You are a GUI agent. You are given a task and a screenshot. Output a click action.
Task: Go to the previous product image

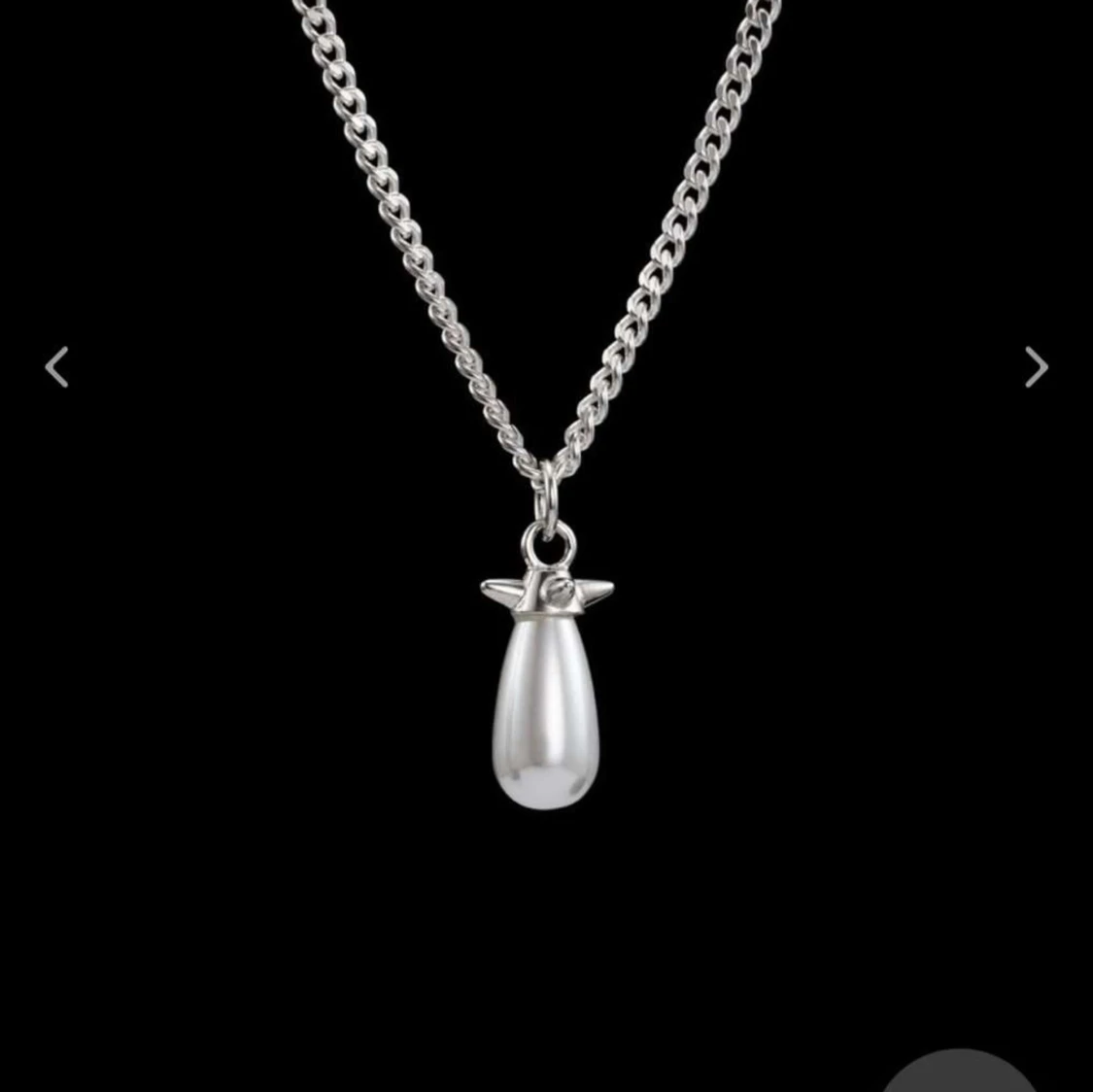[56, 367]
